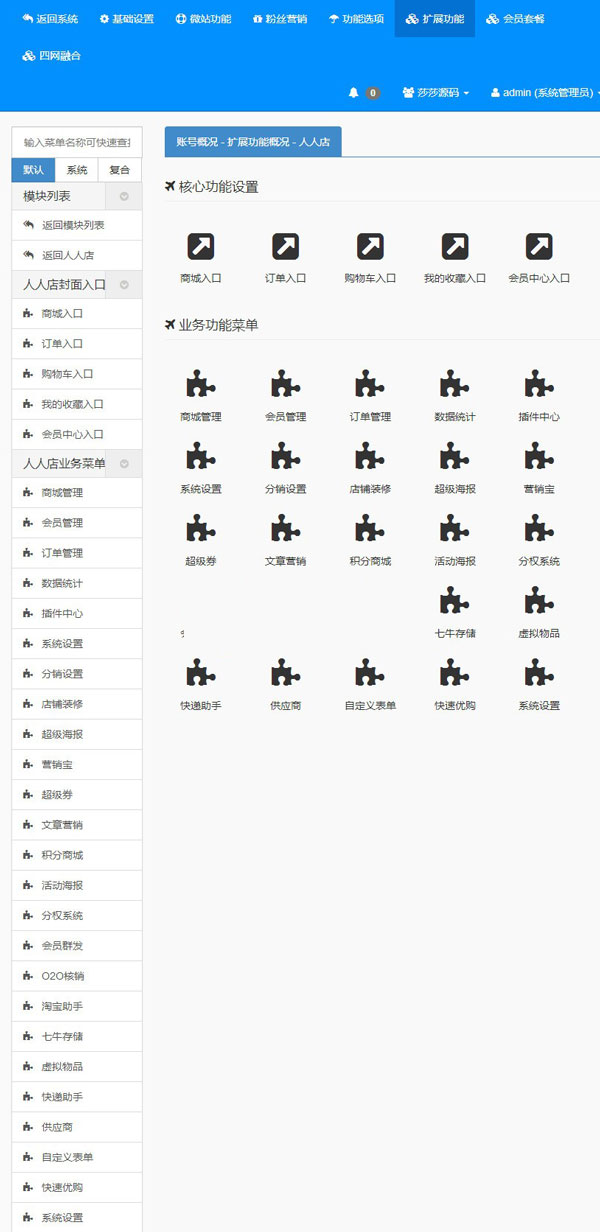This screenshot has height=1232, width=600.
Task: Select the 复合 sidebar tab
Action: point(120,170)
